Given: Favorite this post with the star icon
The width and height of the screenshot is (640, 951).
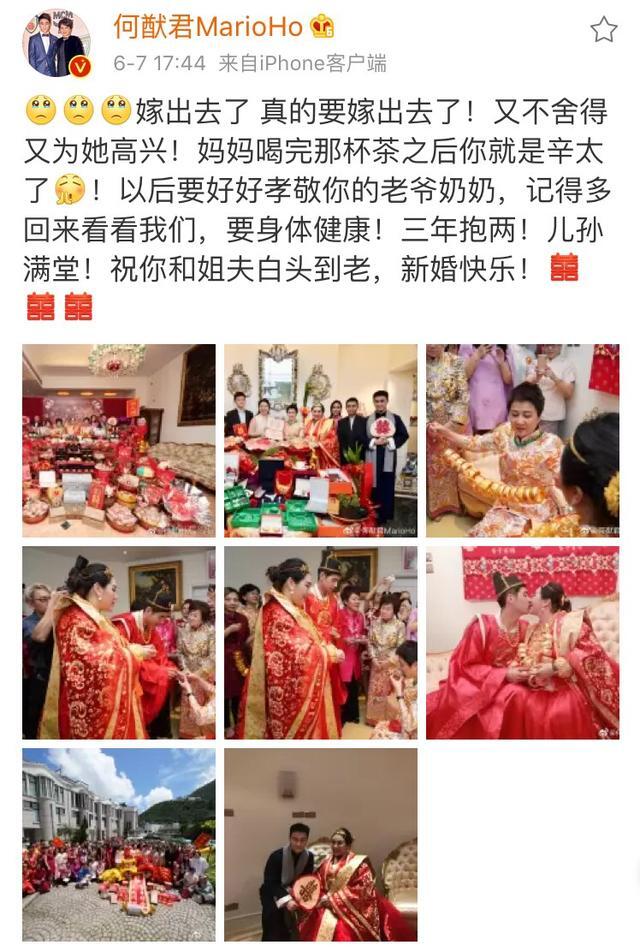Looking at the screenshot, I should coord(604,30).
